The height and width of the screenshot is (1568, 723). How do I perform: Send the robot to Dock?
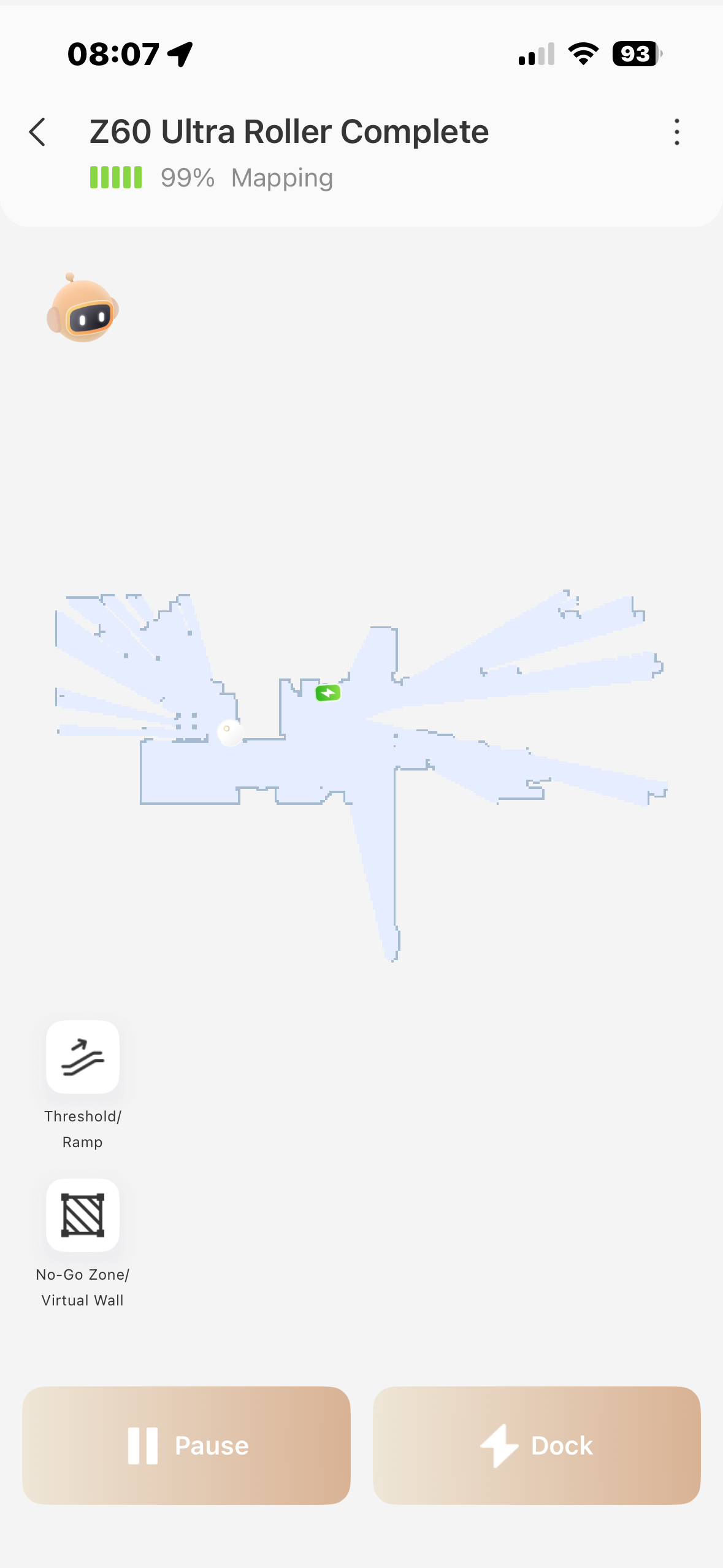(537, 1445)
